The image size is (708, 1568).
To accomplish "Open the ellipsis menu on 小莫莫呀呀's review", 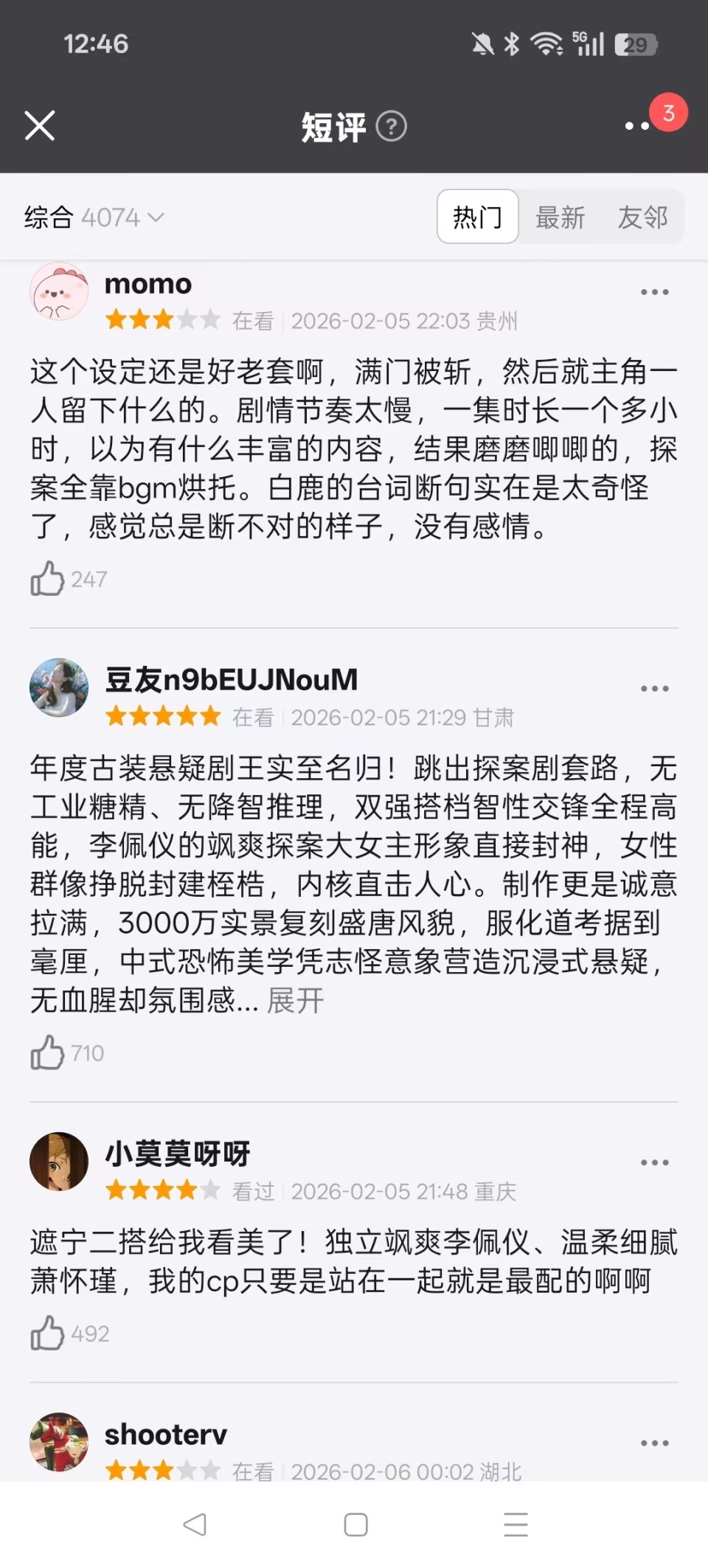I will [x=655, y=1162].
